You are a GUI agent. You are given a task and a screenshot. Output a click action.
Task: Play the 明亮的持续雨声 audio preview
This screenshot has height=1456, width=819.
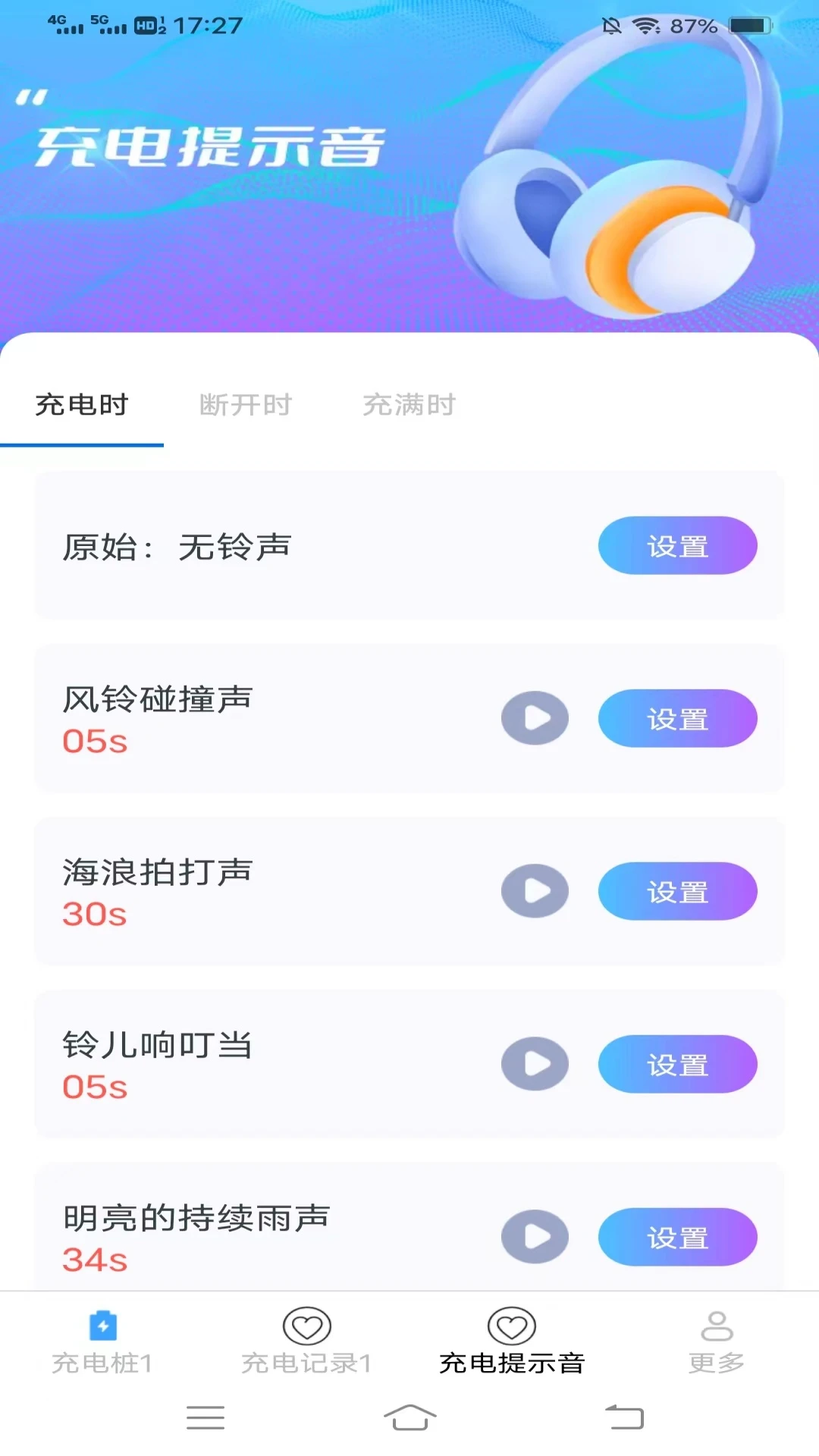(x=535, y=1236)
